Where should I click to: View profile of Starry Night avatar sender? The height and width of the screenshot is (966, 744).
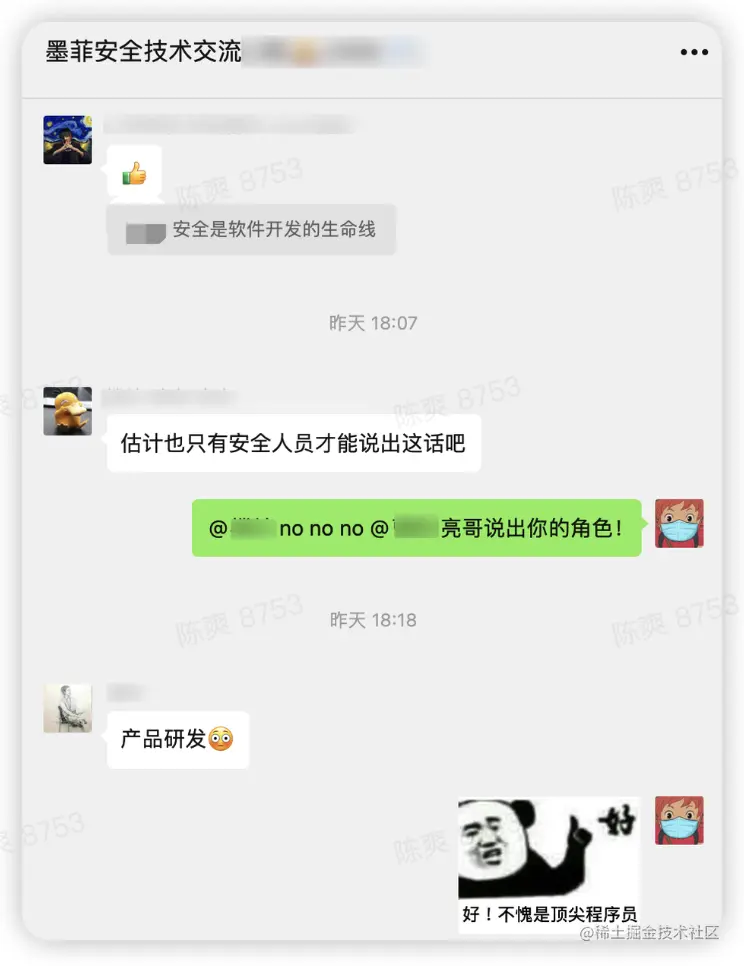click(x=68, y=140)
